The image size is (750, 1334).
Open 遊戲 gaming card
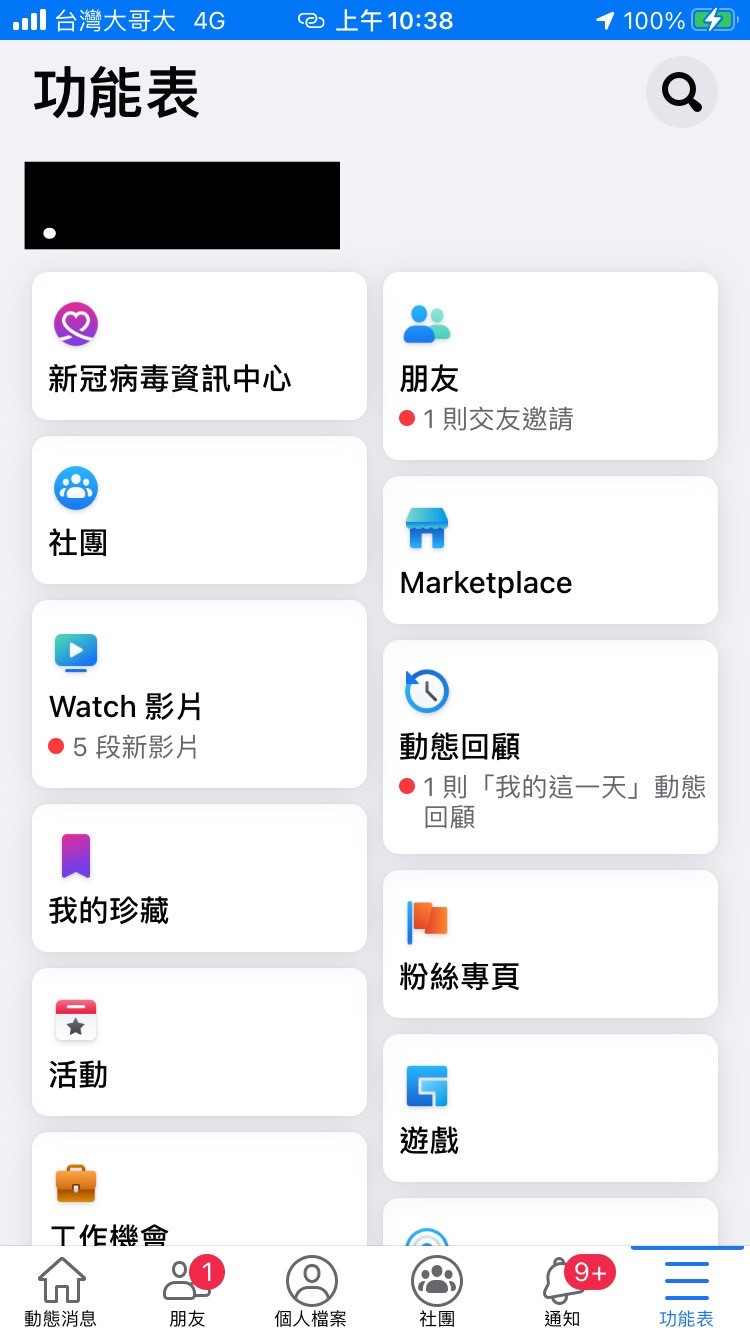pos(550,1108)
